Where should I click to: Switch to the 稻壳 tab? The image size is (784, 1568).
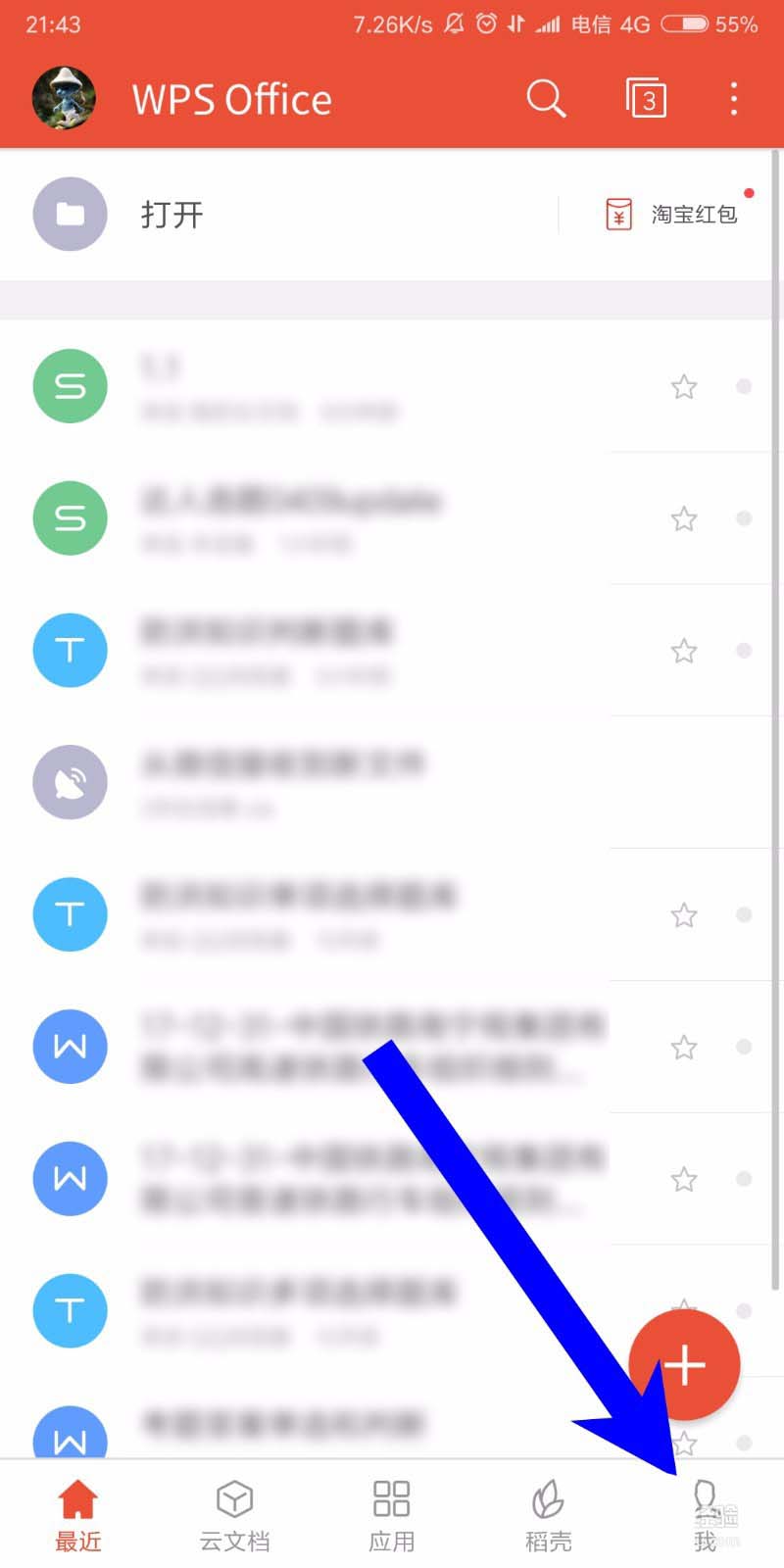549,1516
